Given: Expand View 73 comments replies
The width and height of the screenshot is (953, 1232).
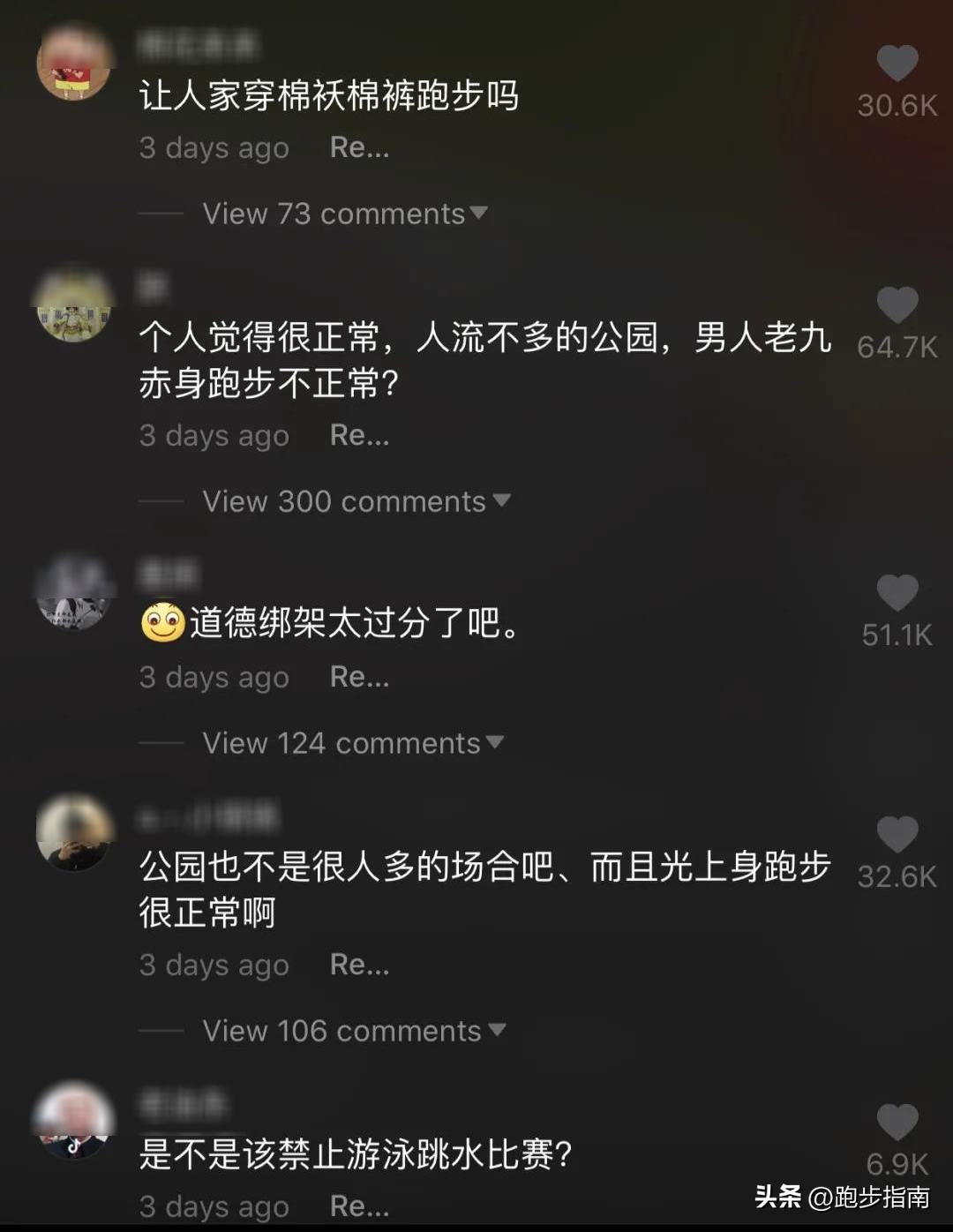Looking at the screenshot, I should (x=344, y=214).
